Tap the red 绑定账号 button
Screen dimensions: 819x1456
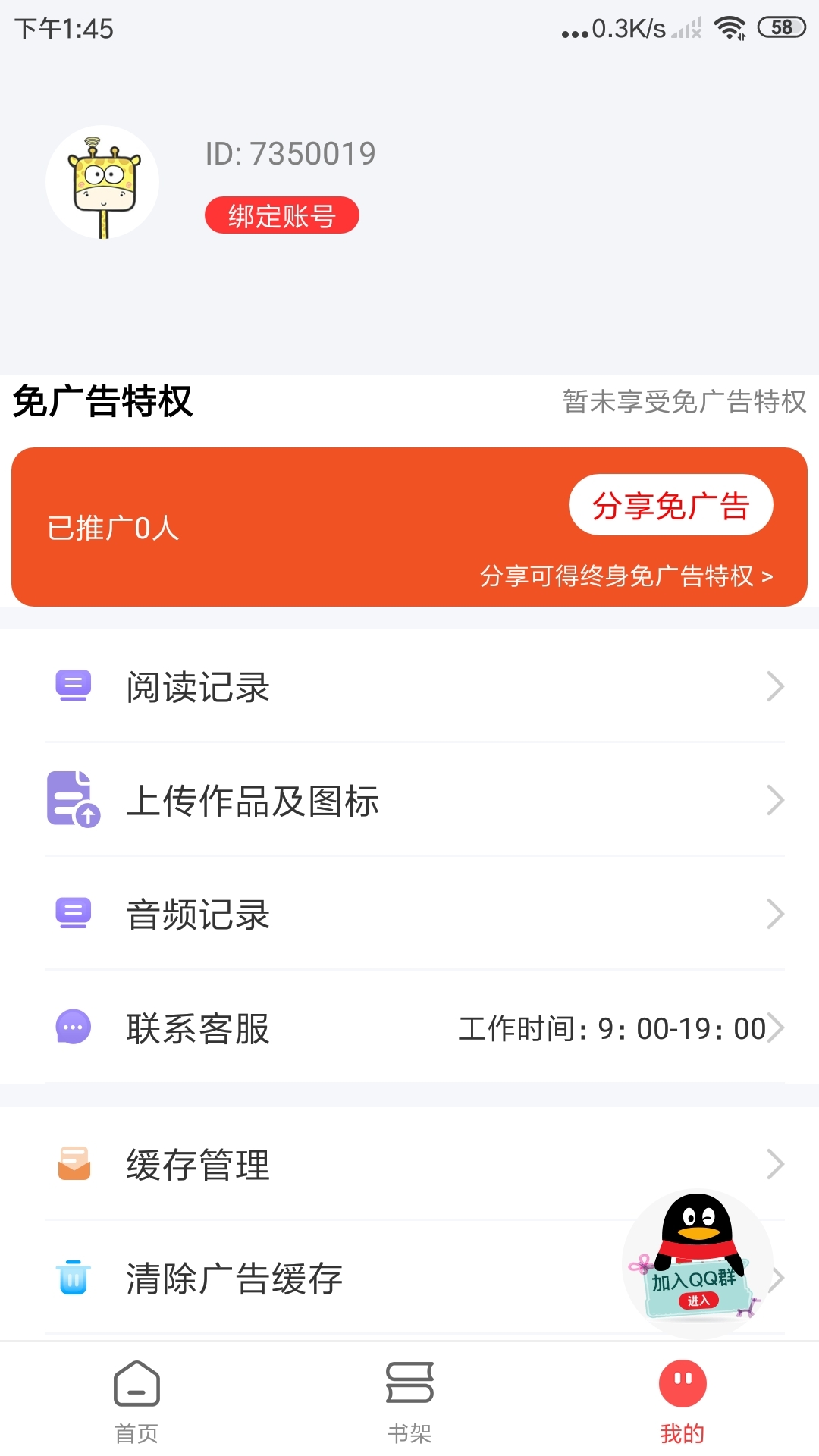[x=282, y=215]
